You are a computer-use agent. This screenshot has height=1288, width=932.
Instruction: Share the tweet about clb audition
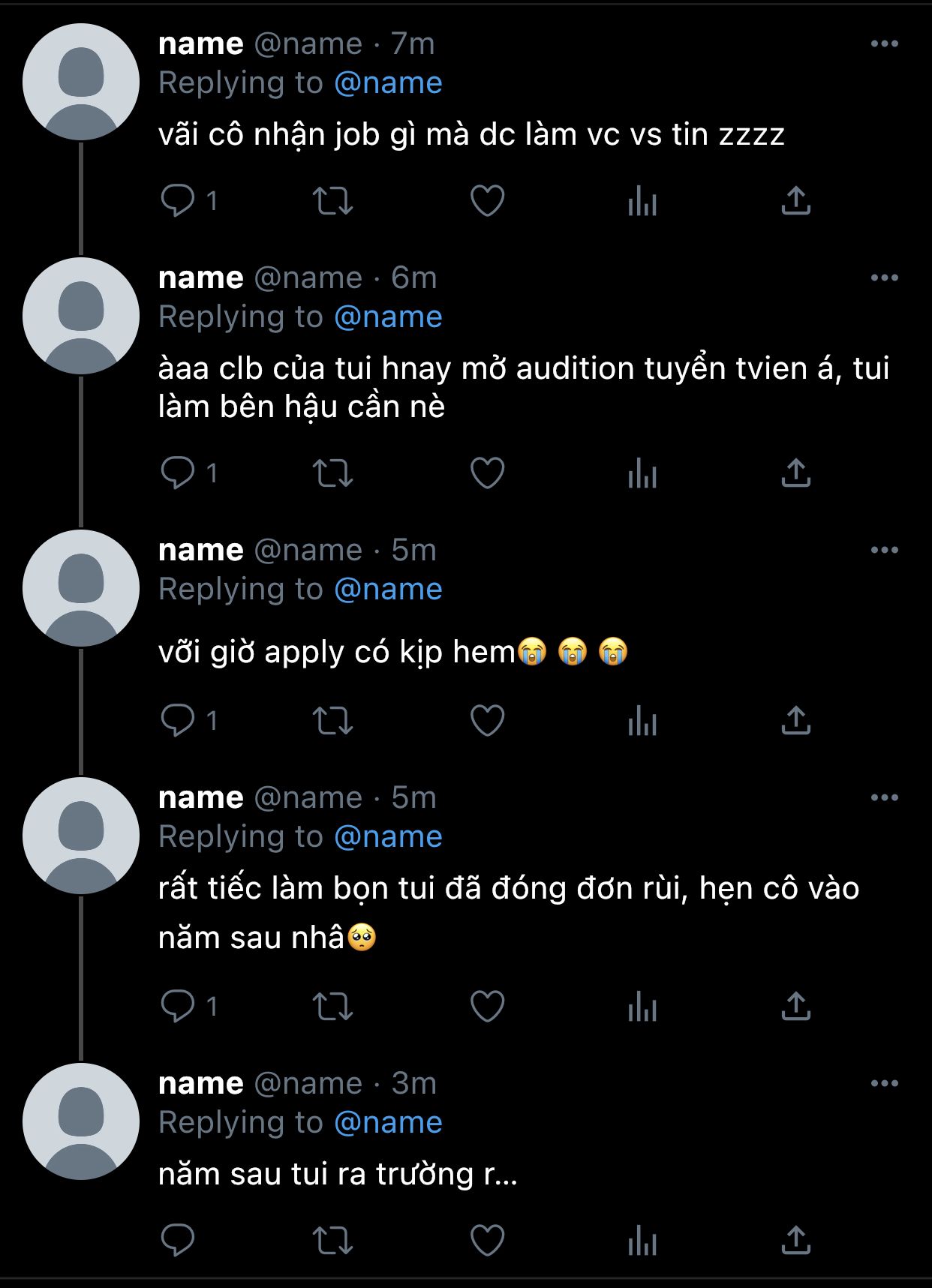pyautogui.click(x=795, y=473)
